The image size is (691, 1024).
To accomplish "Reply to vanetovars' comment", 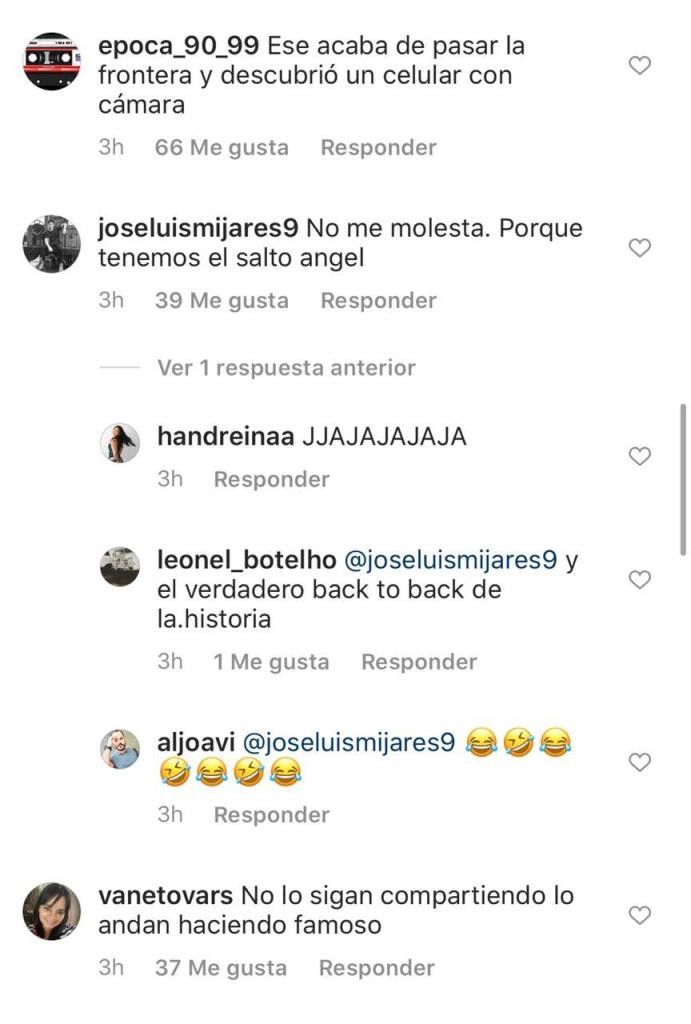I will point(376,968).
